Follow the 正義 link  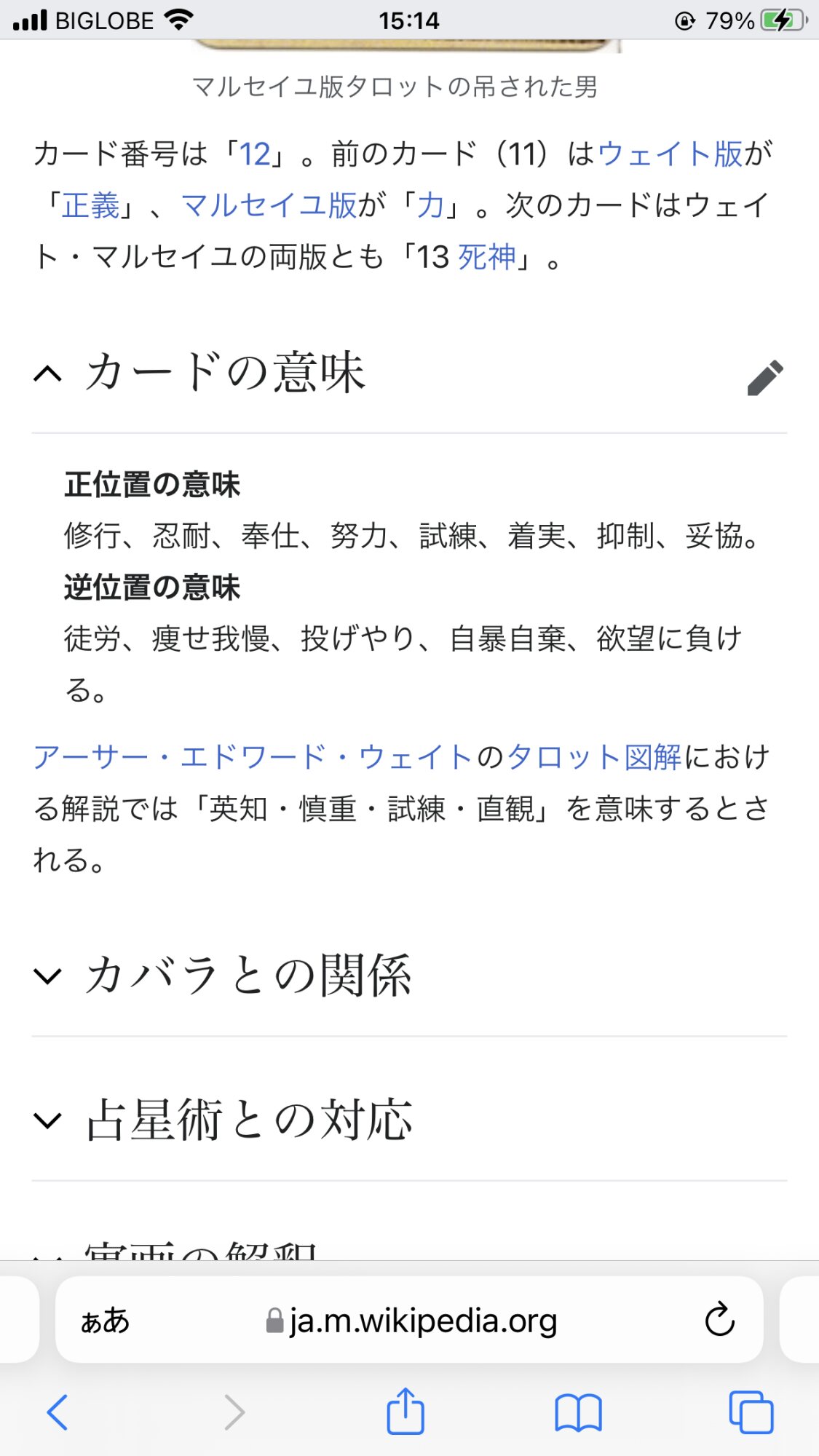coord(90,206)
